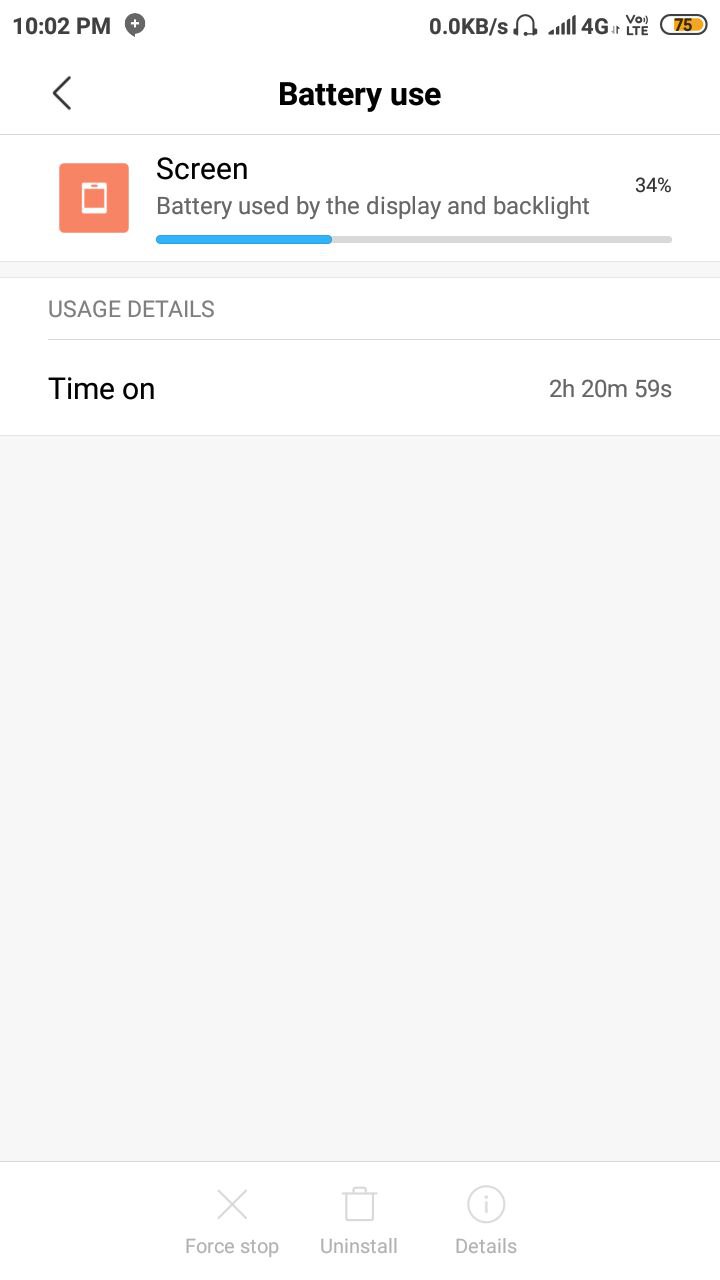Go back from Battery use
This screenshot has height=1280, width=720.
tap(62, 94)
